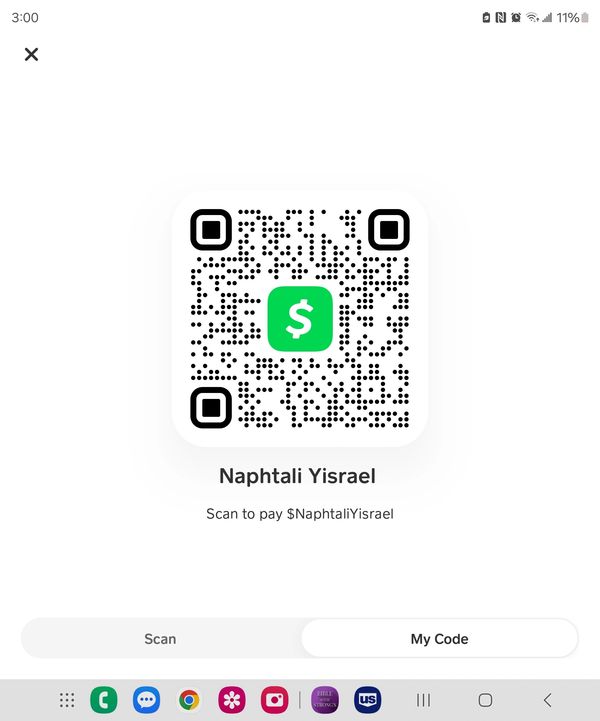Viewport: 600px width, 721px height.
Task: Open the purple app in the taskbar
Action: [x=325, y=700]
